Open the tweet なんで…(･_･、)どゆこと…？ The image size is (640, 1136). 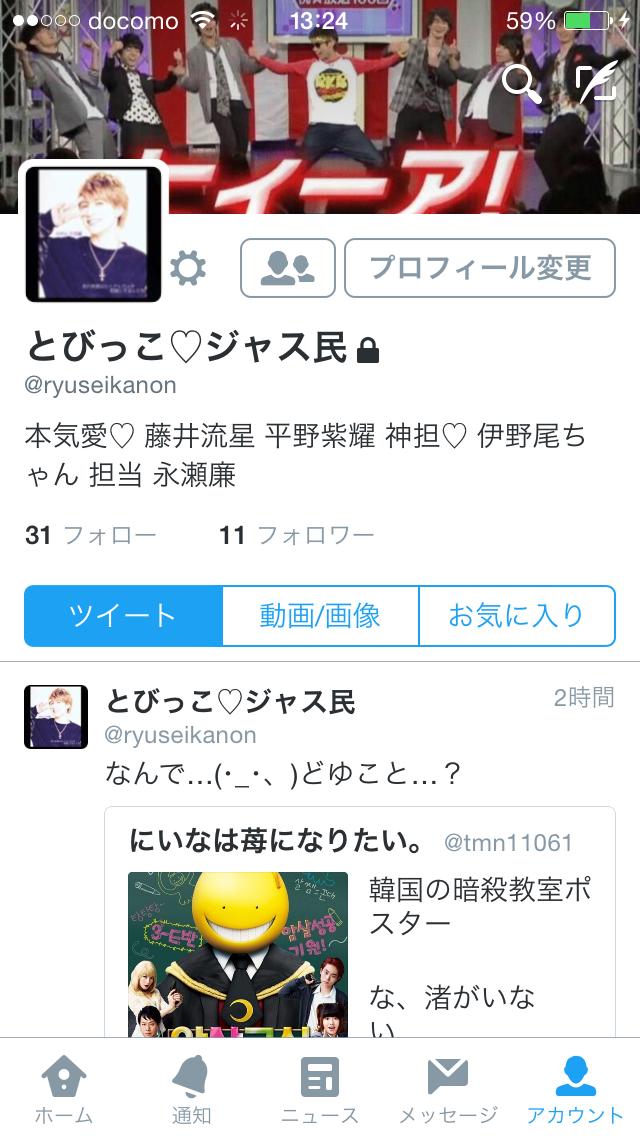tap(284, 774)
